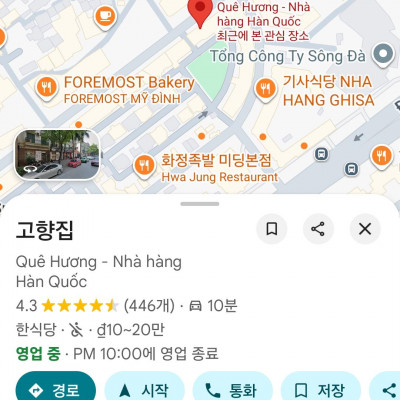400x400 pixels.
Task: Select 기사식당 NHA HANG GHISA pin
Action: 265,90
